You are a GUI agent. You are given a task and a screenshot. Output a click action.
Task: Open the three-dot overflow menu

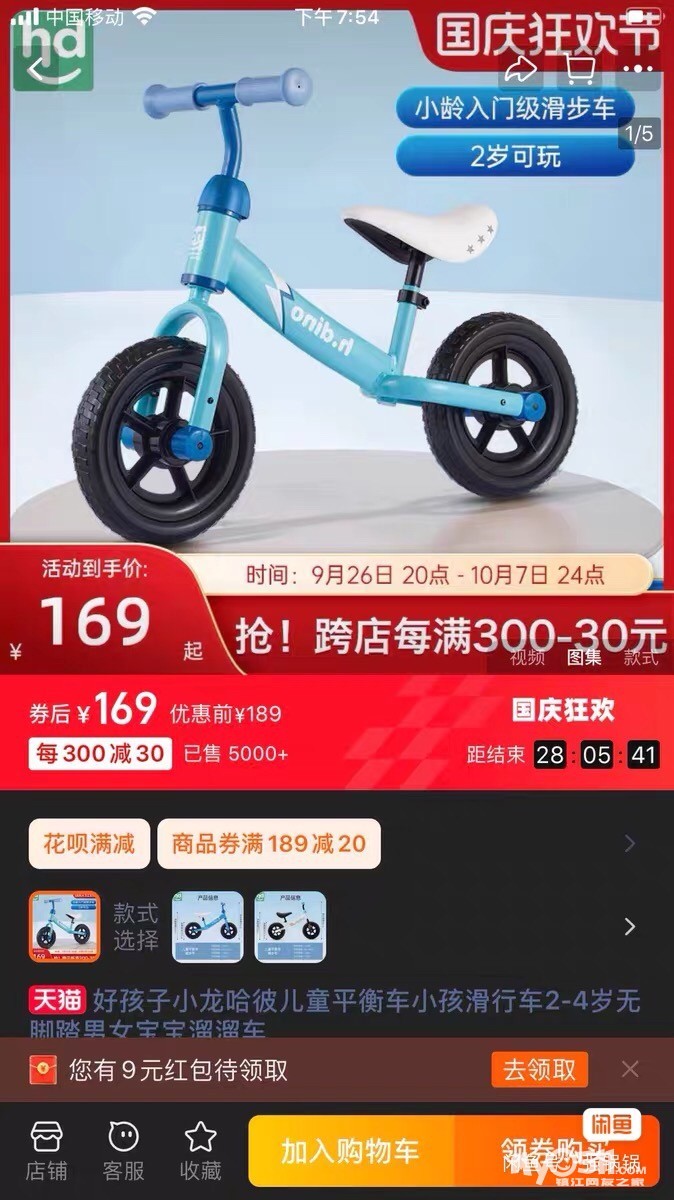point(636,69)
